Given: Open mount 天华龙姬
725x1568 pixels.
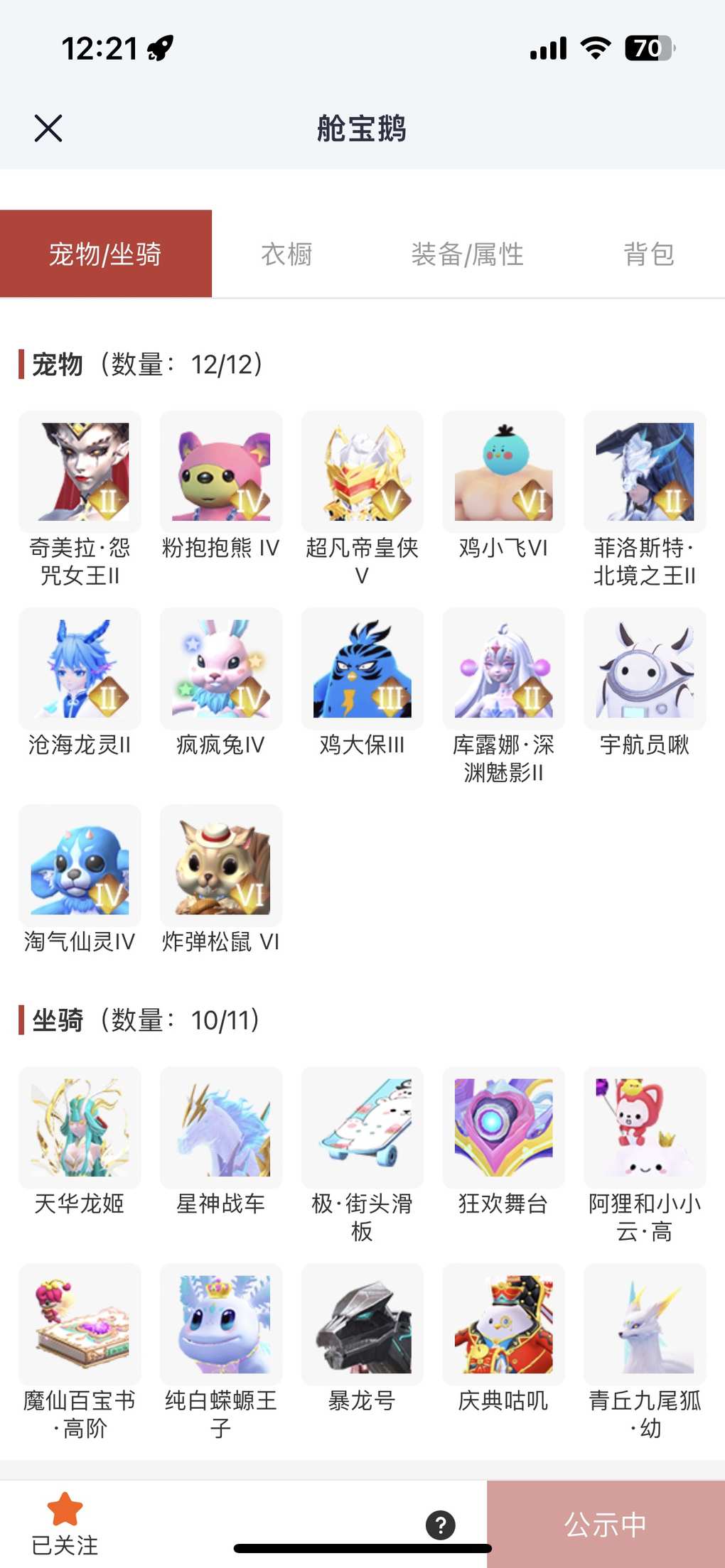Looking at the screenshot, I should tap(80, 1128).
